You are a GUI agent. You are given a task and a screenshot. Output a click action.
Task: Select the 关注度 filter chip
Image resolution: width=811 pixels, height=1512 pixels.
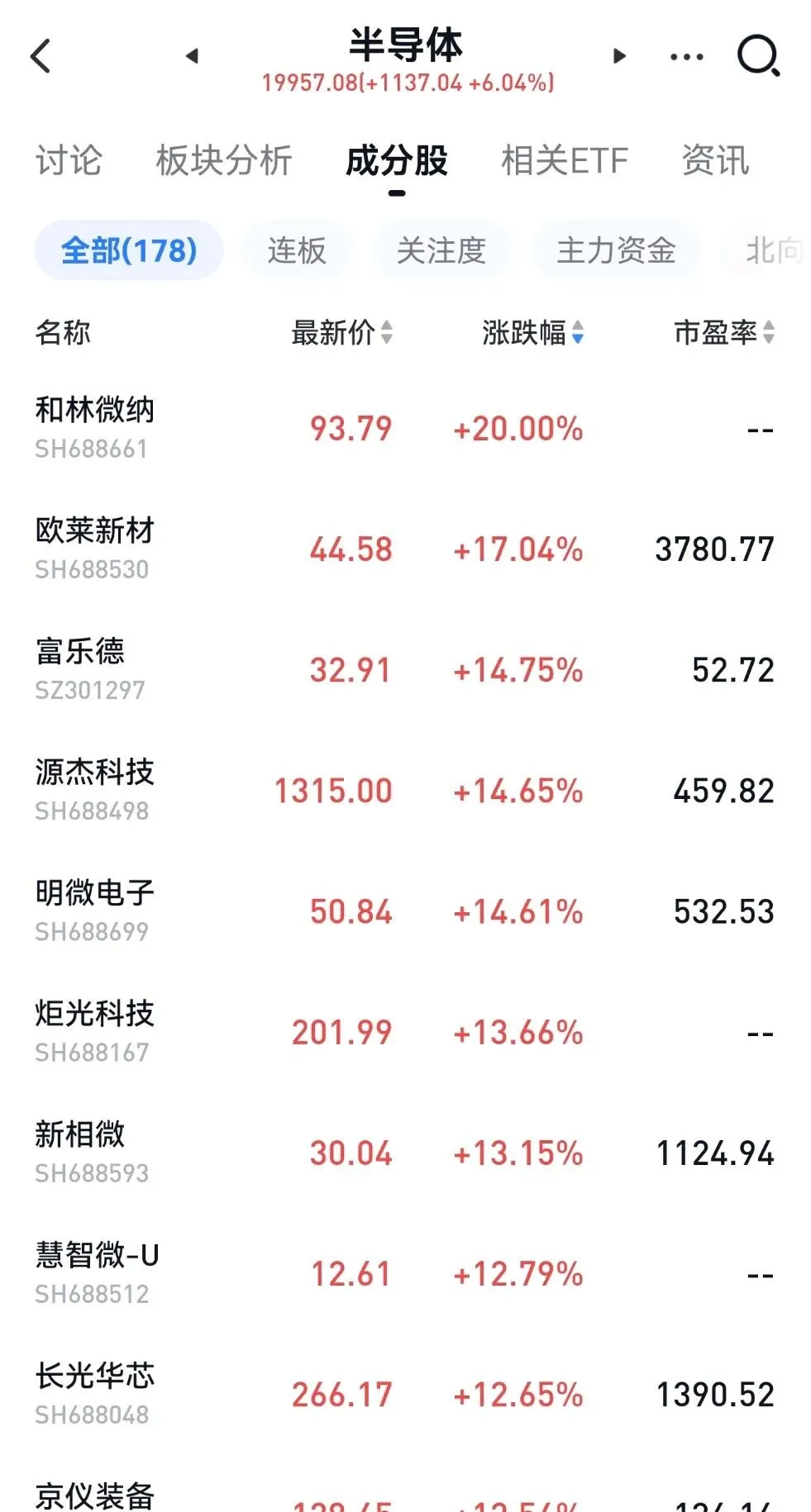(441, 250)
